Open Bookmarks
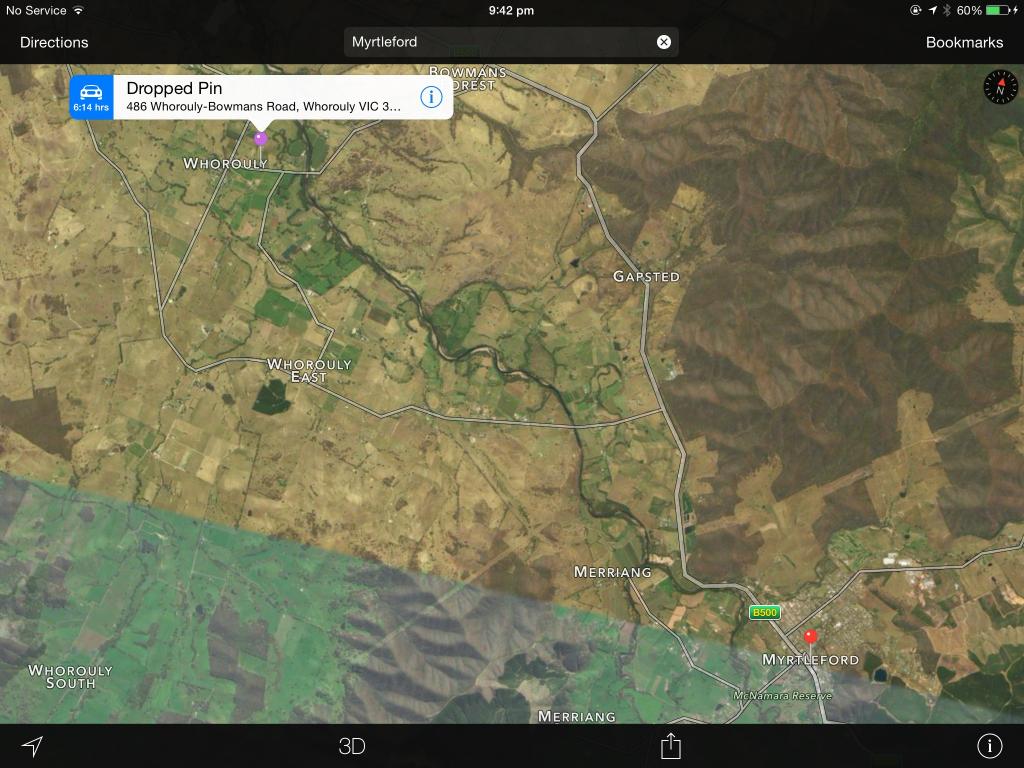 click(964, 42)
